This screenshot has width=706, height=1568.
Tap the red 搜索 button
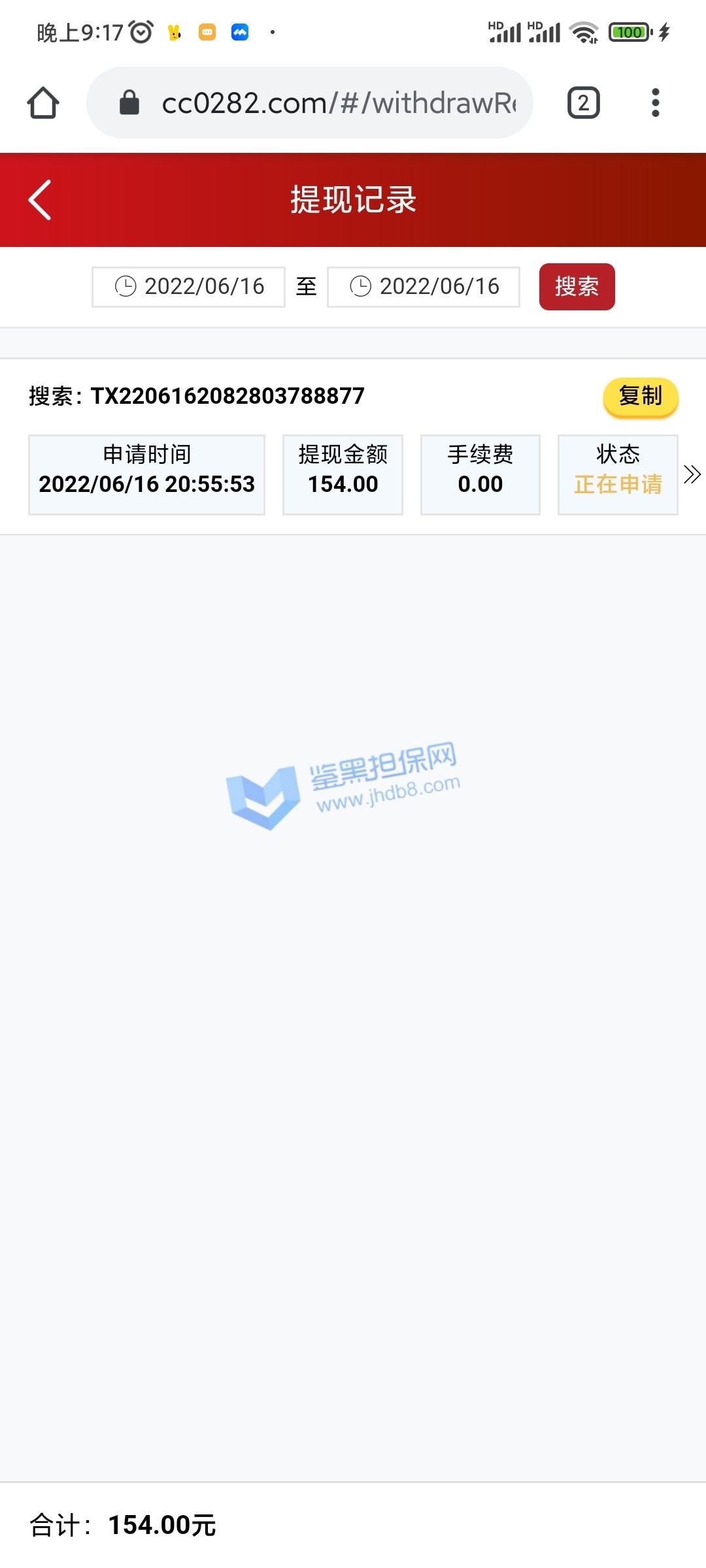point(577,286)
